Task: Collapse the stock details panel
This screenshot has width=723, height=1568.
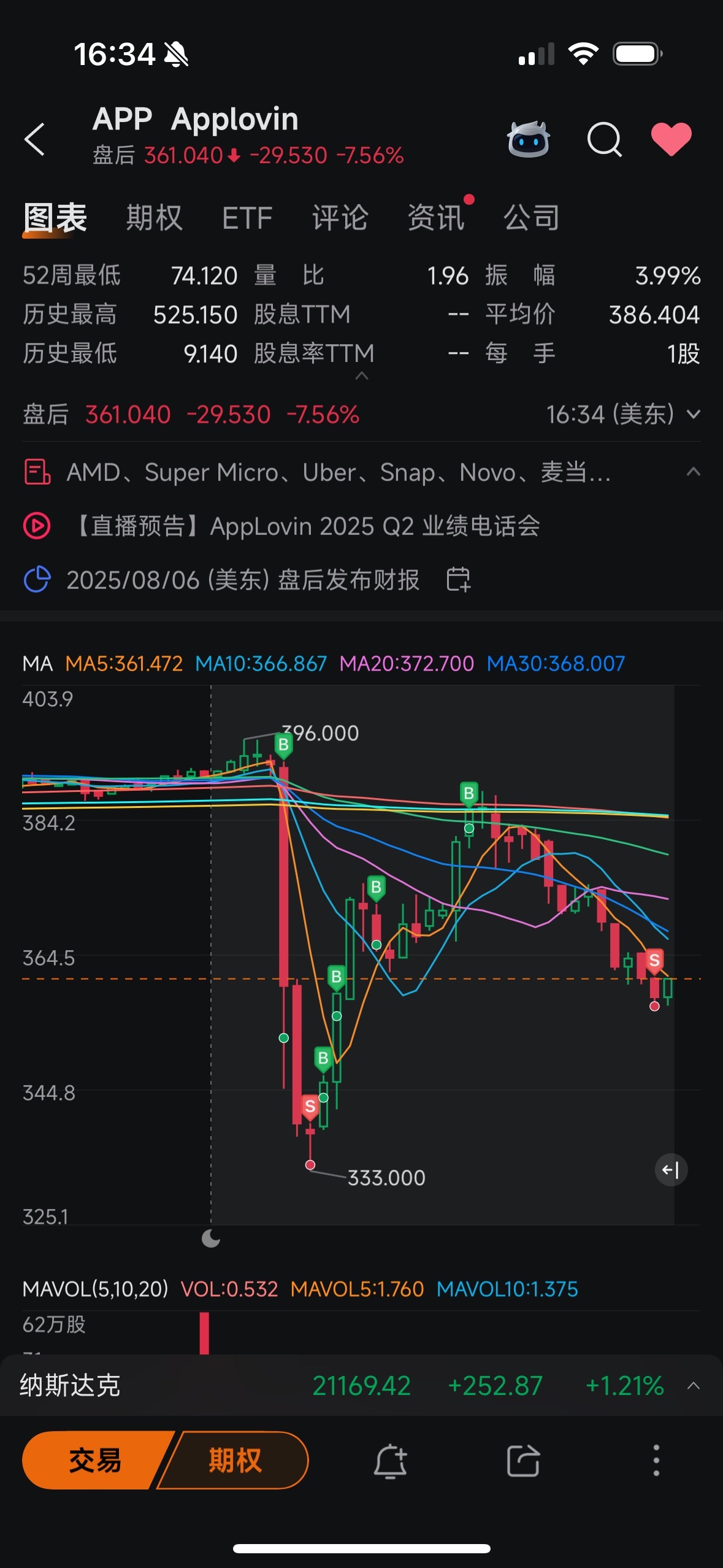Action: pyautogui.click(x=362, y=376)
